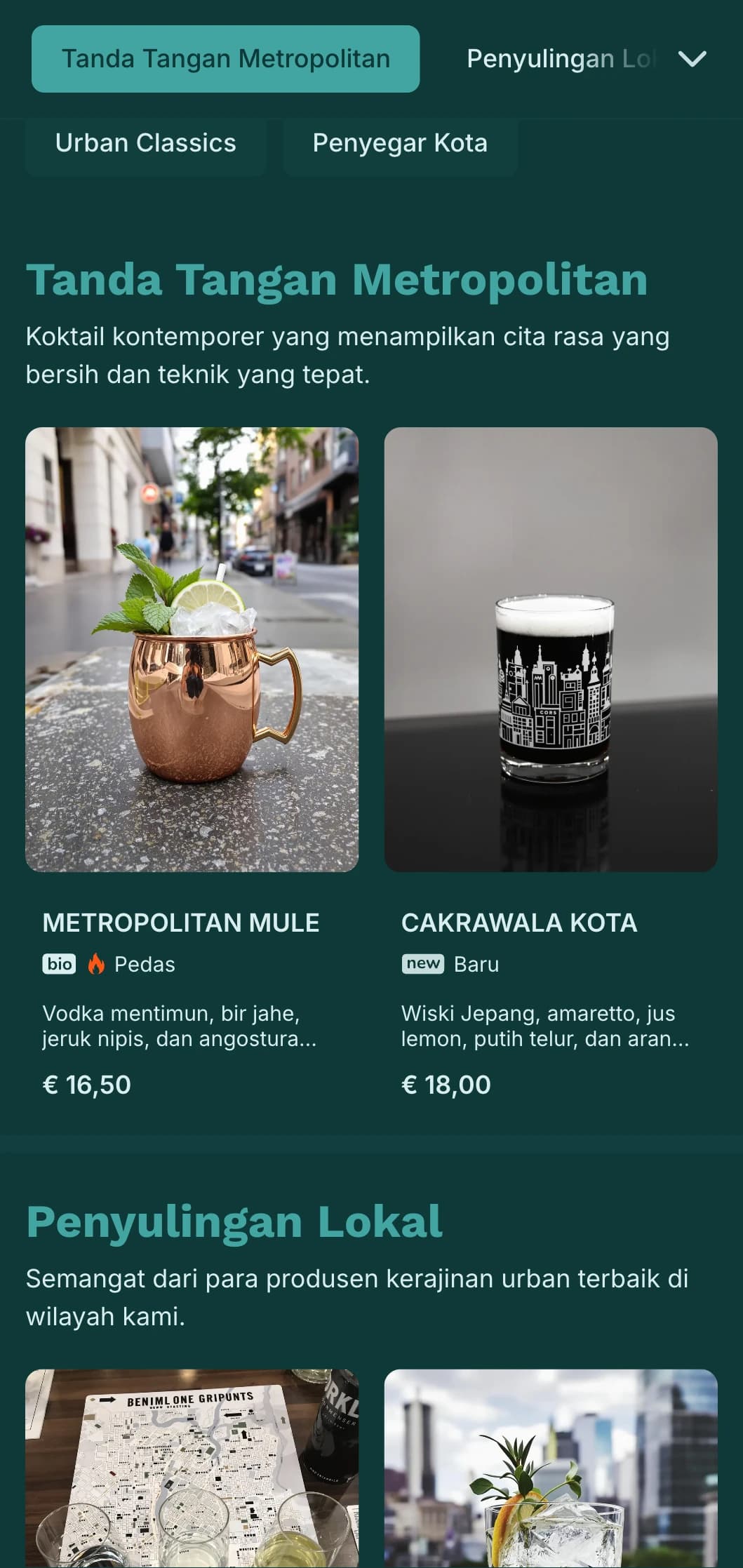
Task: Expand the category list chevron
Action: (692, 59)
